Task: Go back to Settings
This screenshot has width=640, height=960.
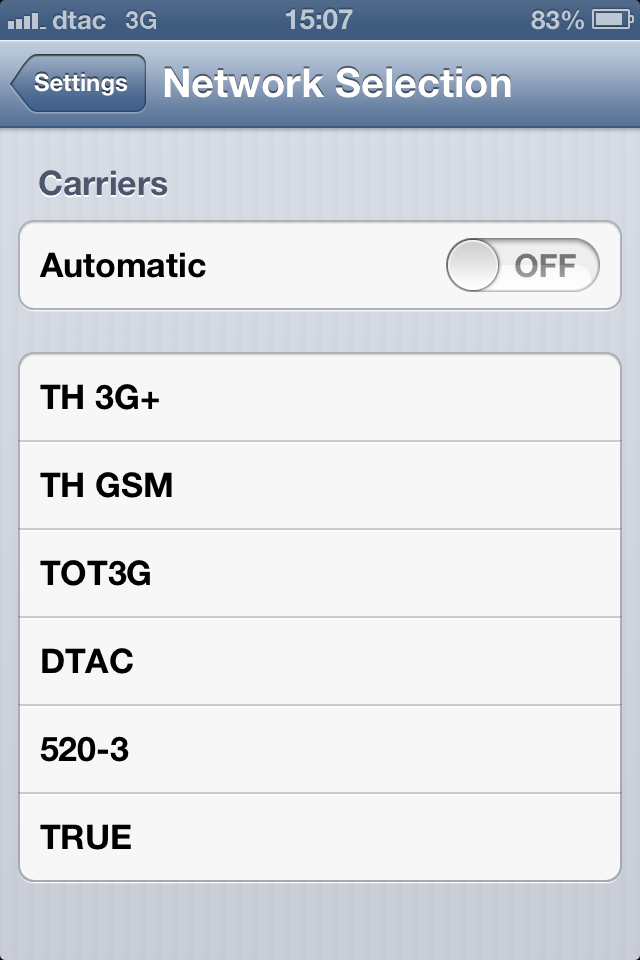Action: pyautogui.click(x=80, y=84)
